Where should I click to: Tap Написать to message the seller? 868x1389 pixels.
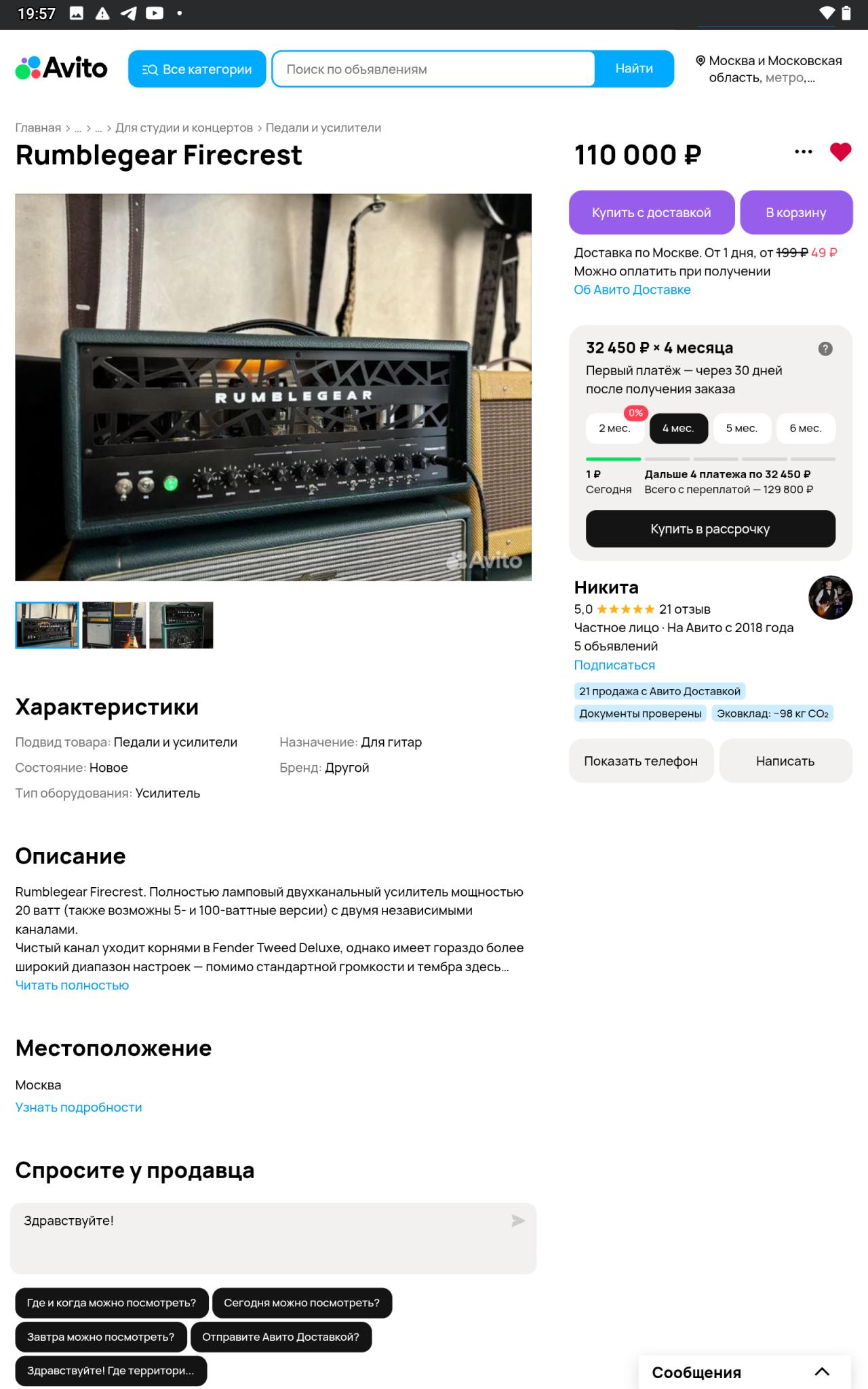785,761
